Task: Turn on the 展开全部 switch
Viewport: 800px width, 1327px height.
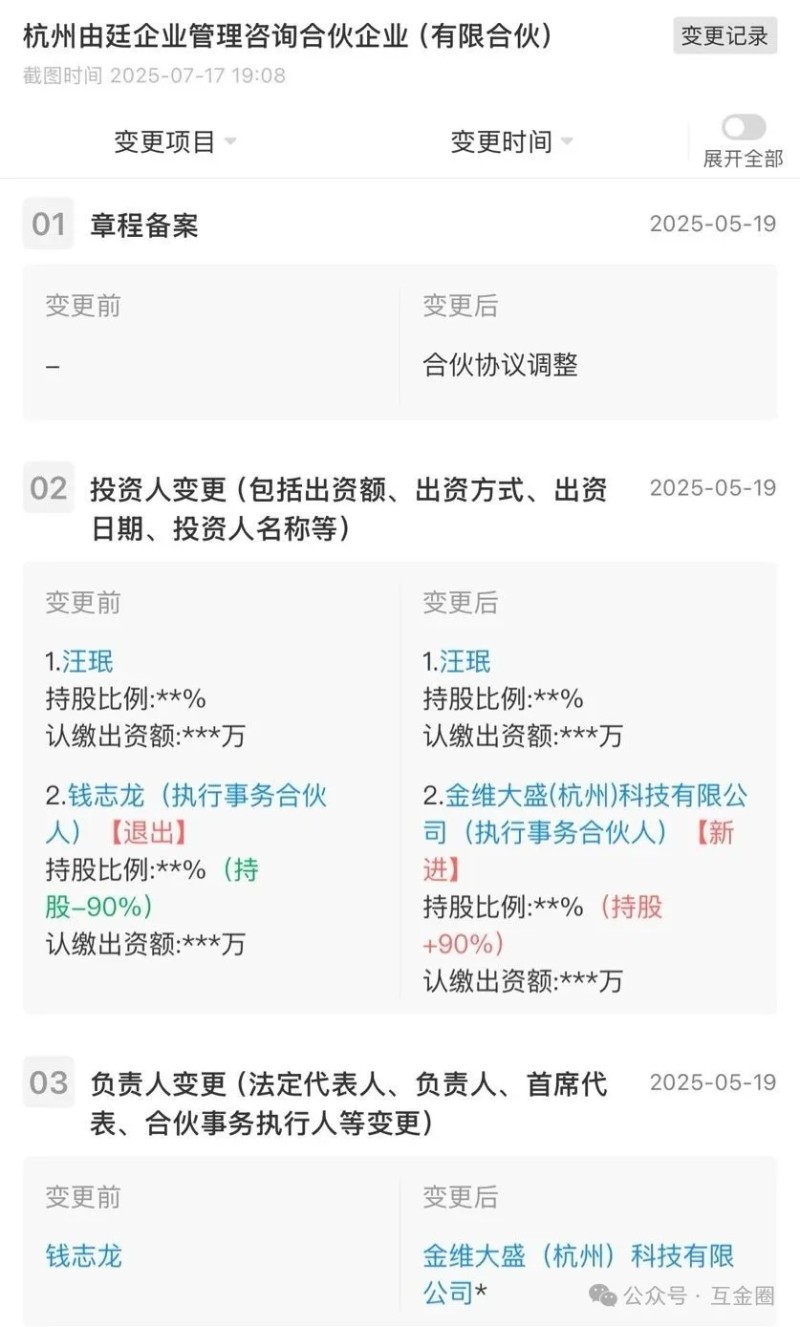Action: (743, 128)
